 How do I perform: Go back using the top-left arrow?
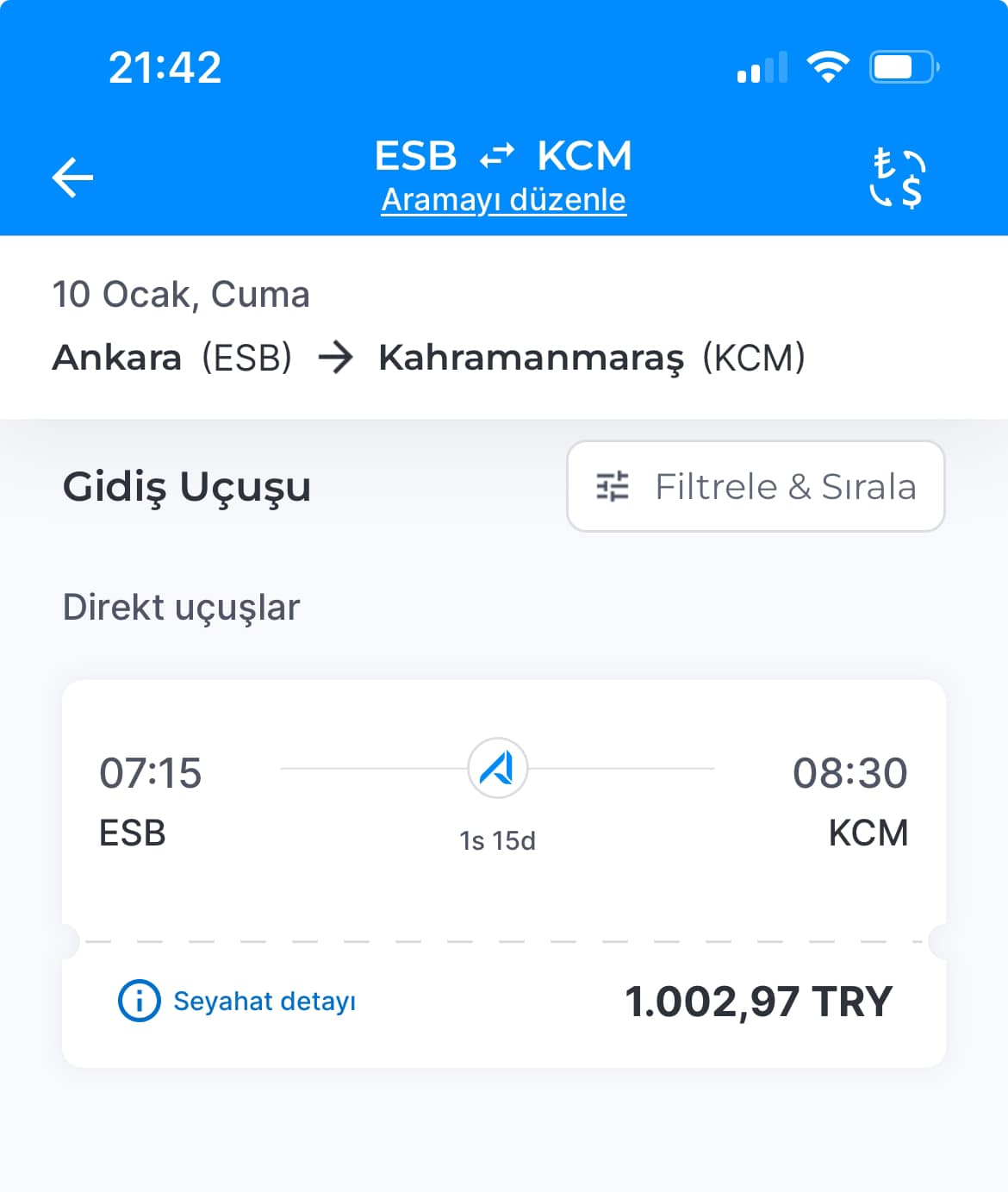tap(72, 178)
